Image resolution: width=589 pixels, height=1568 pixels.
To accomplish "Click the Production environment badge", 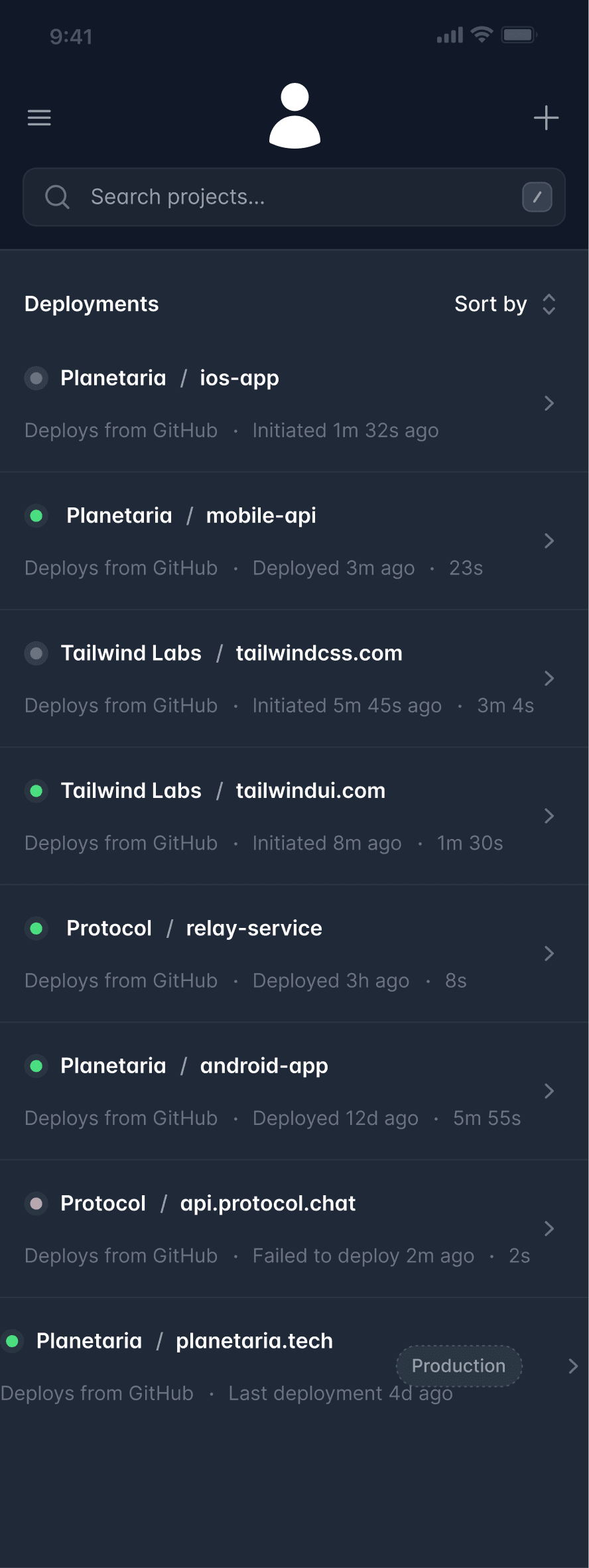I will [458, 1366].
